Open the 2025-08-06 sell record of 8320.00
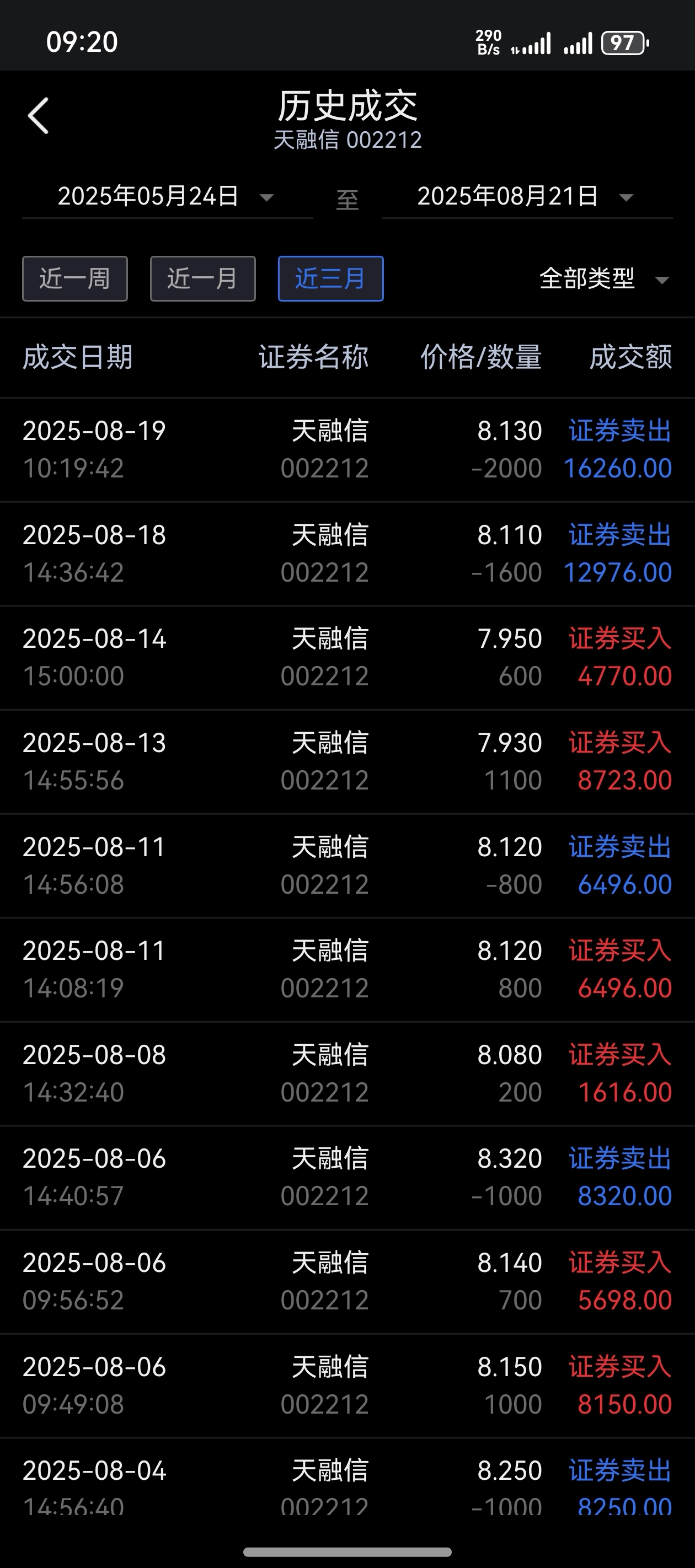Viewport: 695px width, 1568px height. click(347, 1177)
